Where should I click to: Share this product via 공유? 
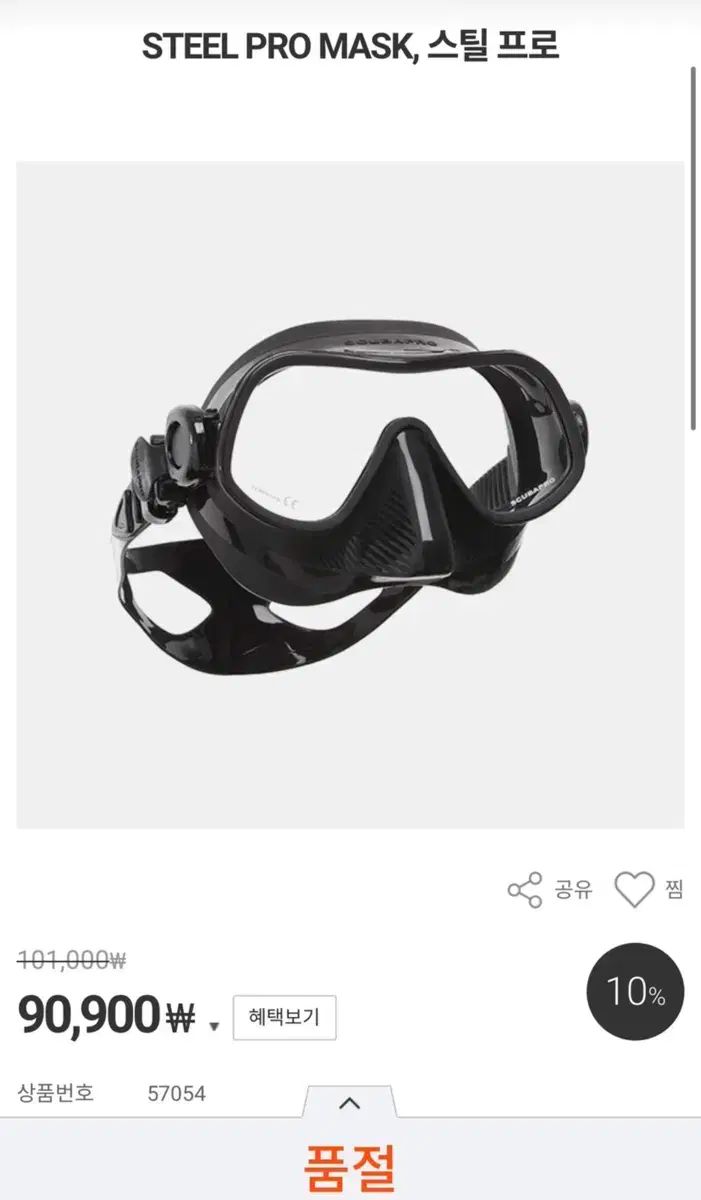[x=549, y=889]
